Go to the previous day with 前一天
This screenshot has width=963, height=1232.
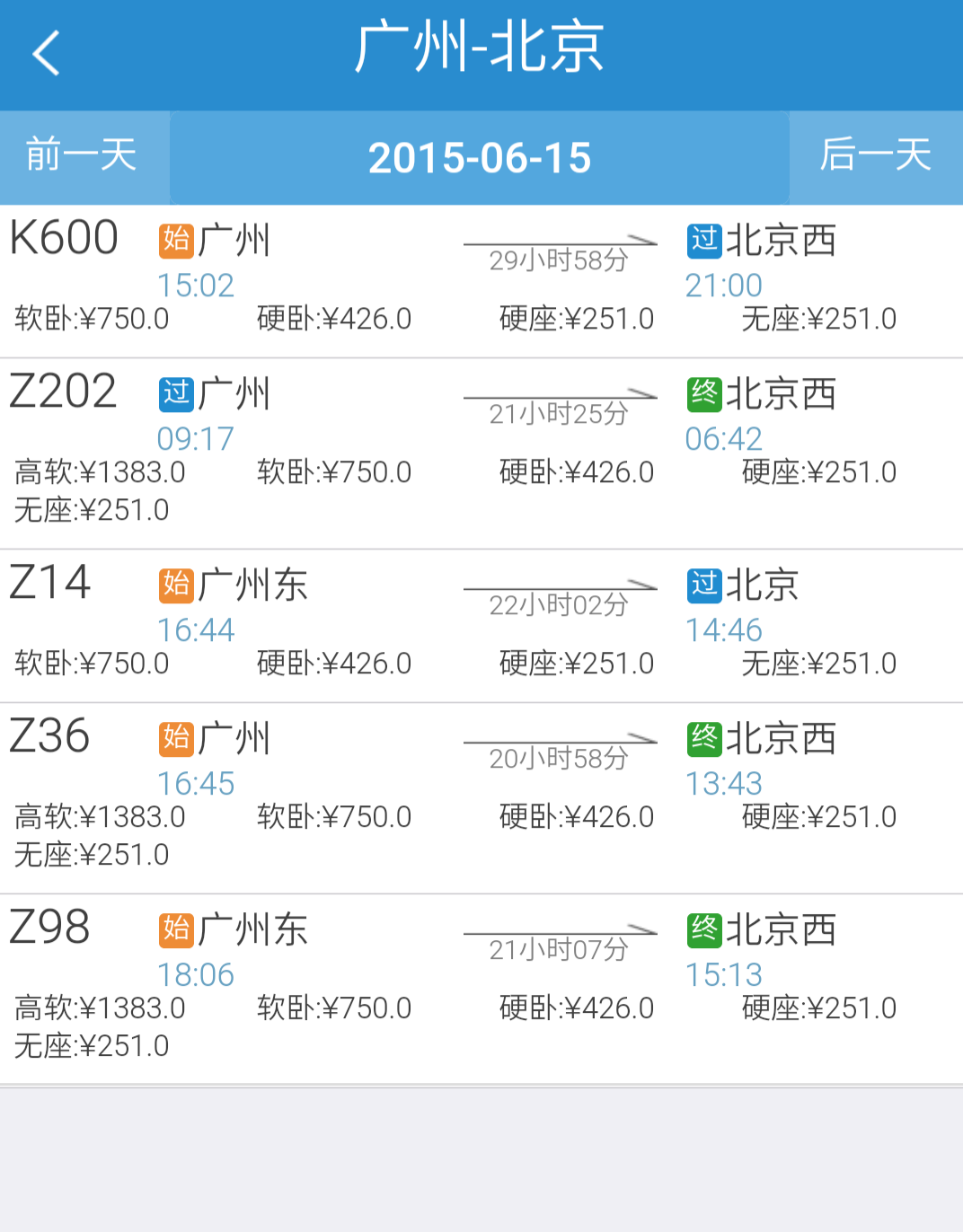coord(76,157)
